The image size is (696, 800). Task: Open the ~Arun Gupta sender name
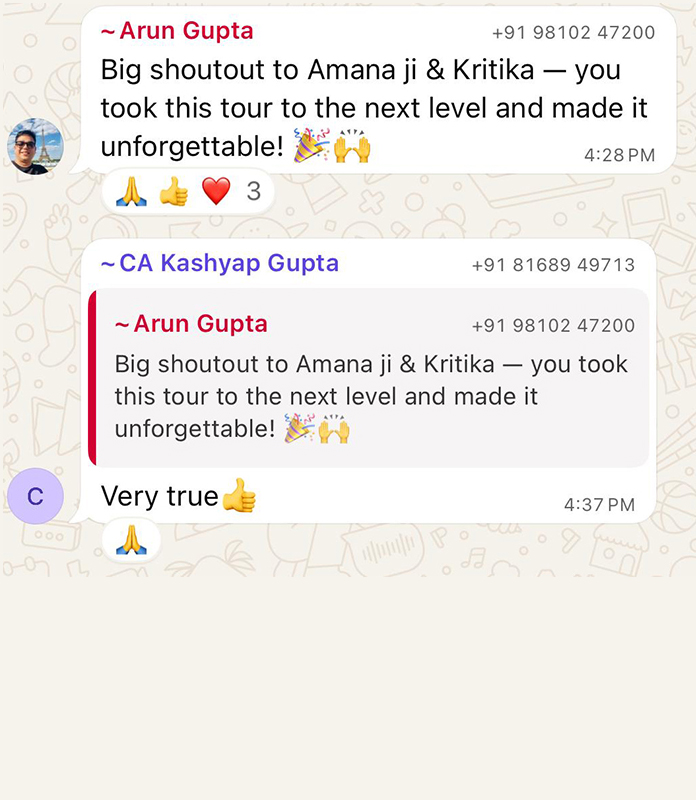(177, 32)
